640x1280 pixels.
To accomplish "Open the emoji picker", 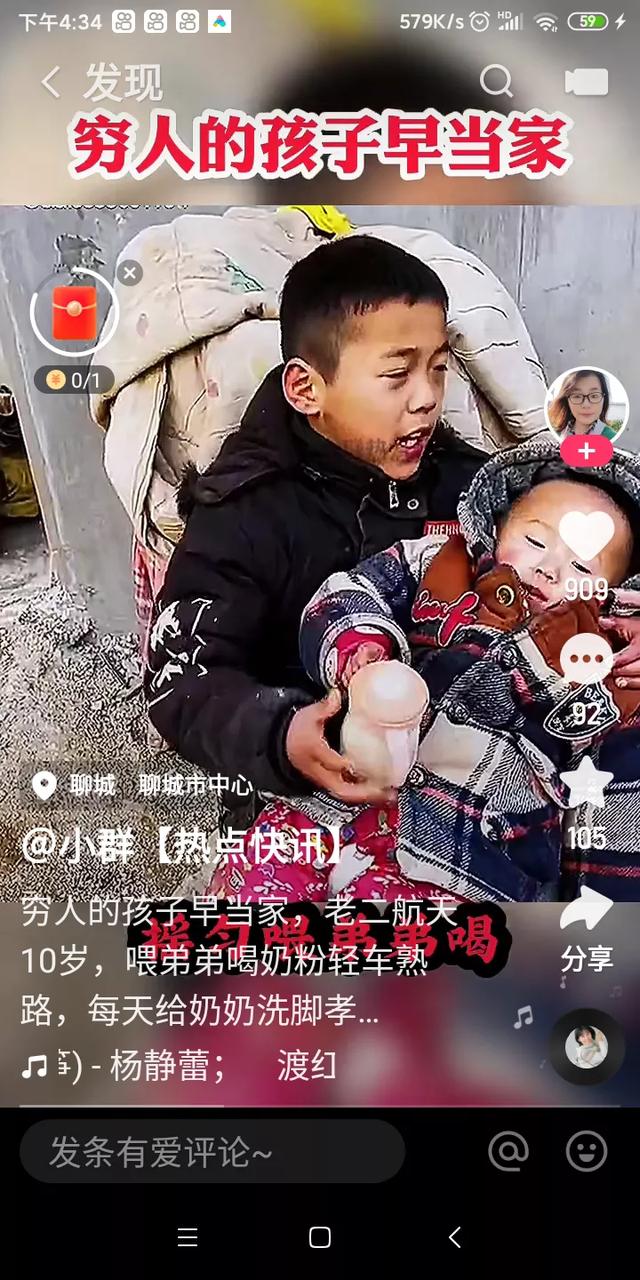I will (x=586, y=1152).
